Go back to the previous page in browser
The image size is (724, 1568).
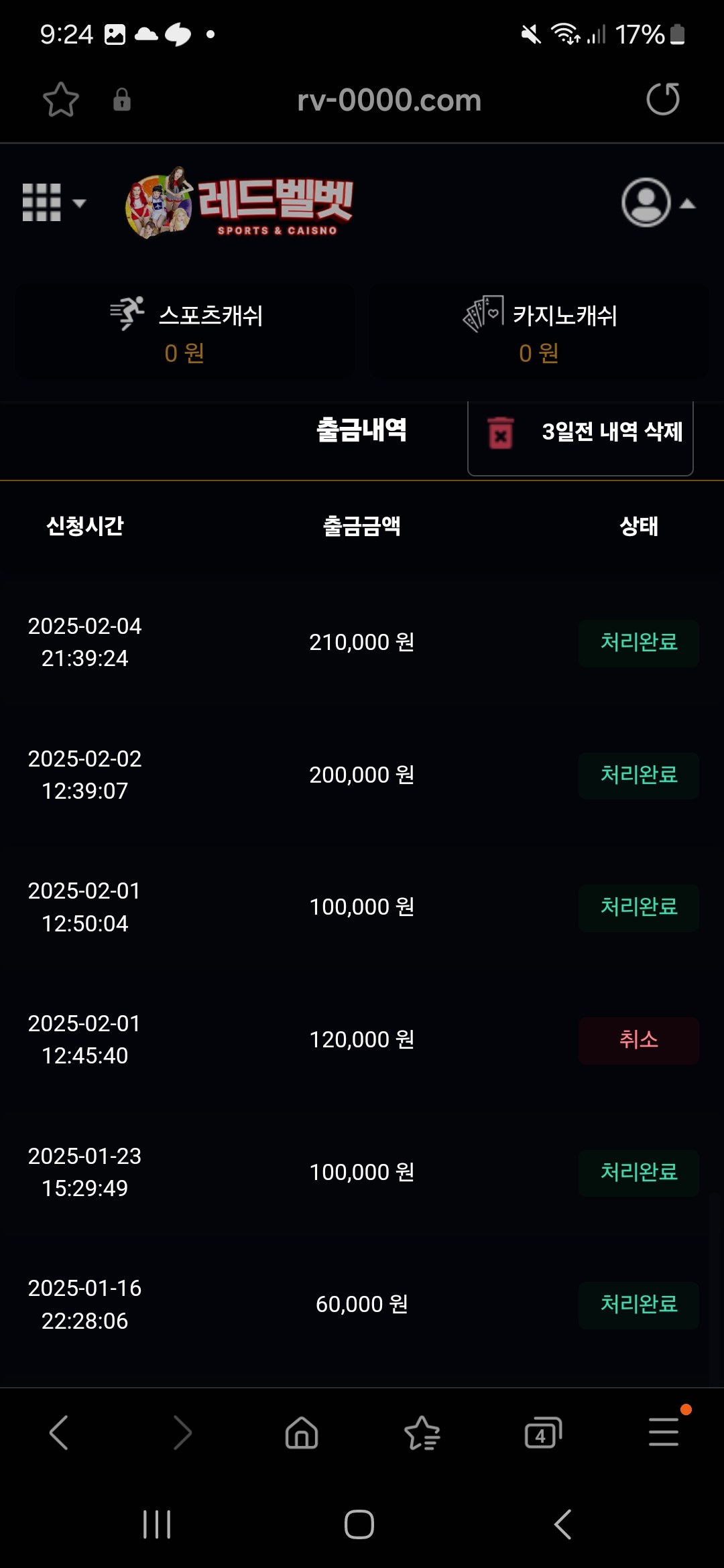pyautogui.click(x=59, y=1433)
